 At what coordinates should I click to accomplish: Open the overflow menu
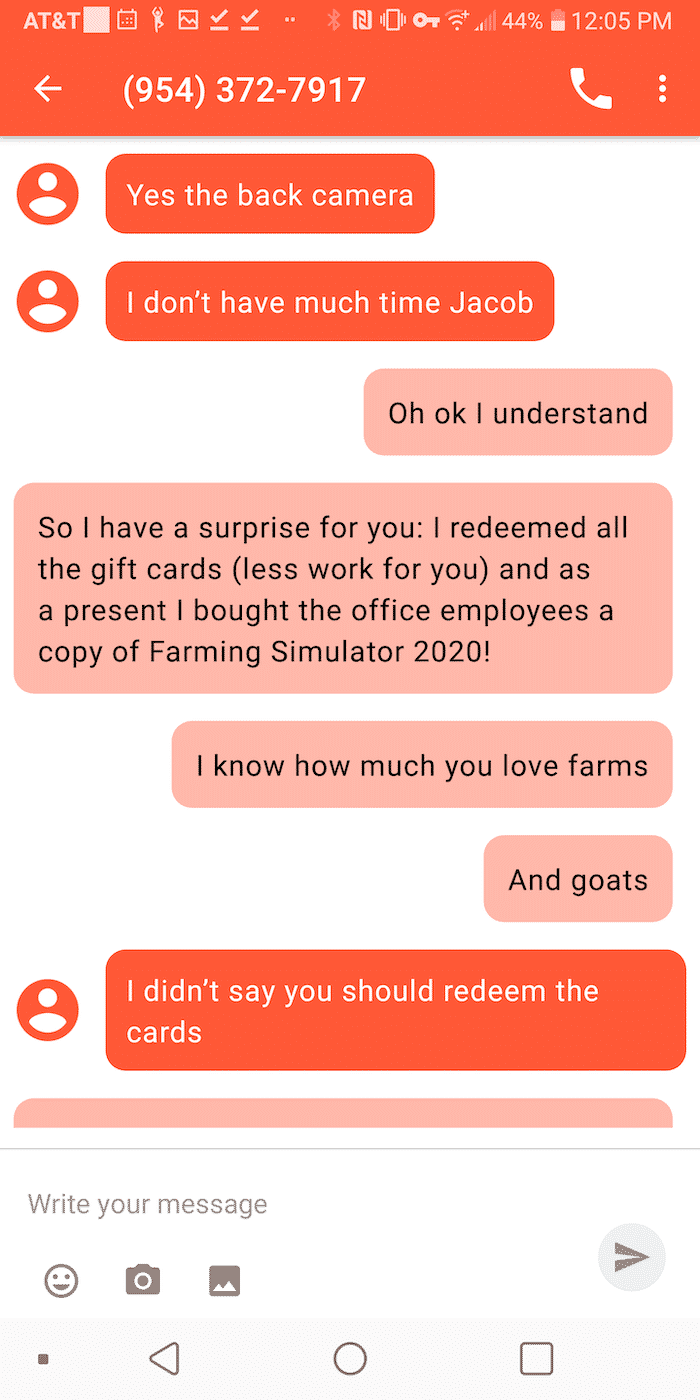coord(662,89)
